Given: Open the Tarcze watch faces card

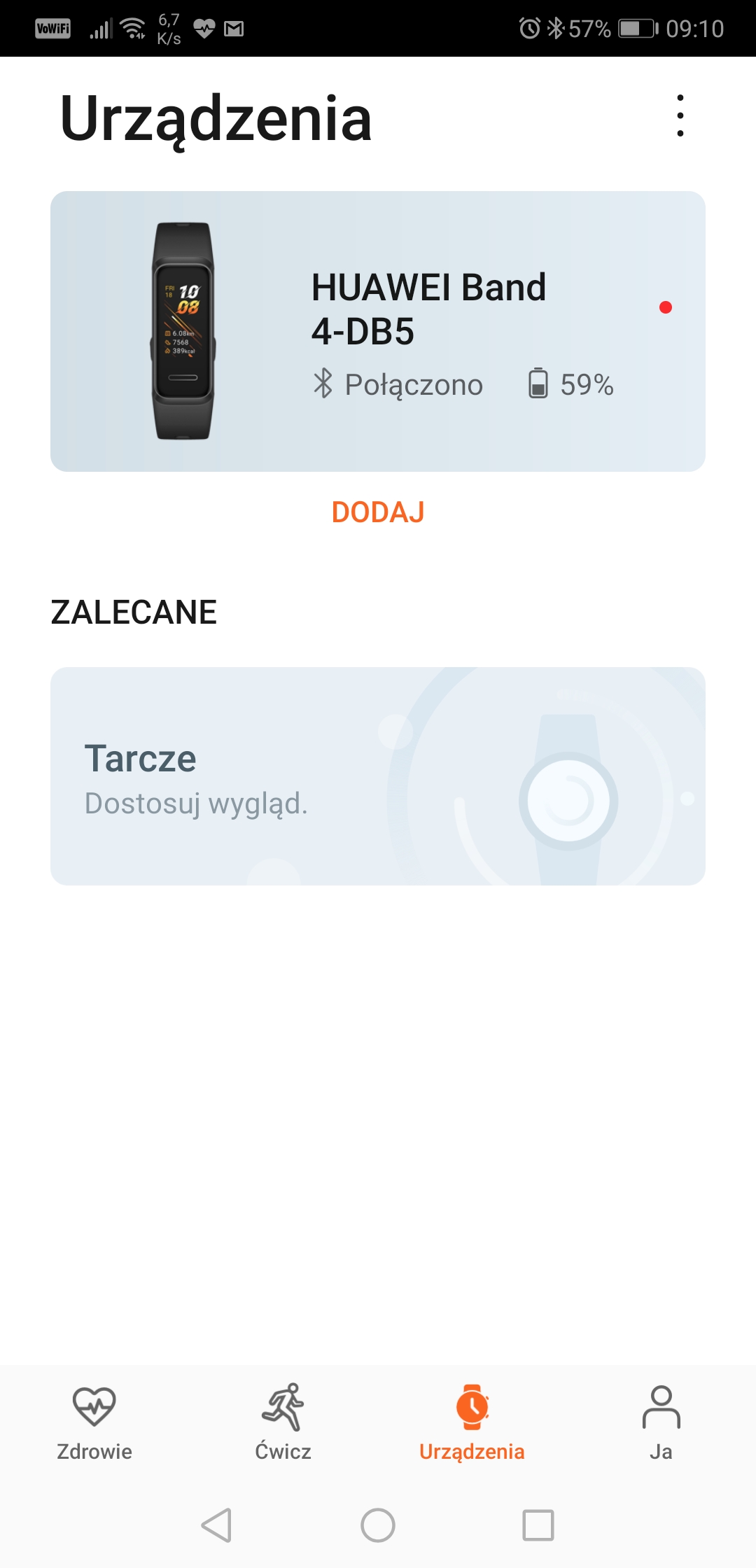Looking at the screenshot, I should 378,776.
